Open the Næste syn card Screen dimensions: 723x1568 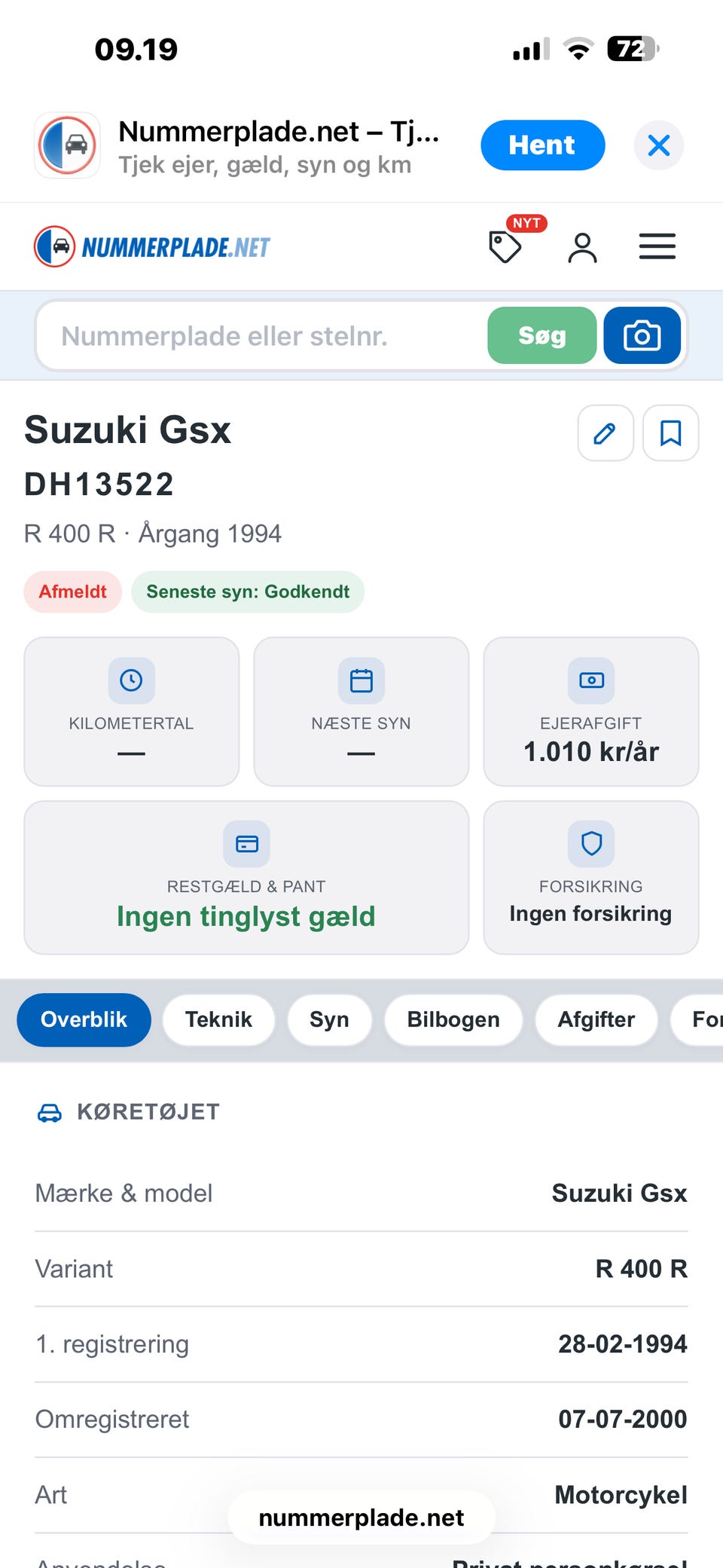tap(361, 712)
